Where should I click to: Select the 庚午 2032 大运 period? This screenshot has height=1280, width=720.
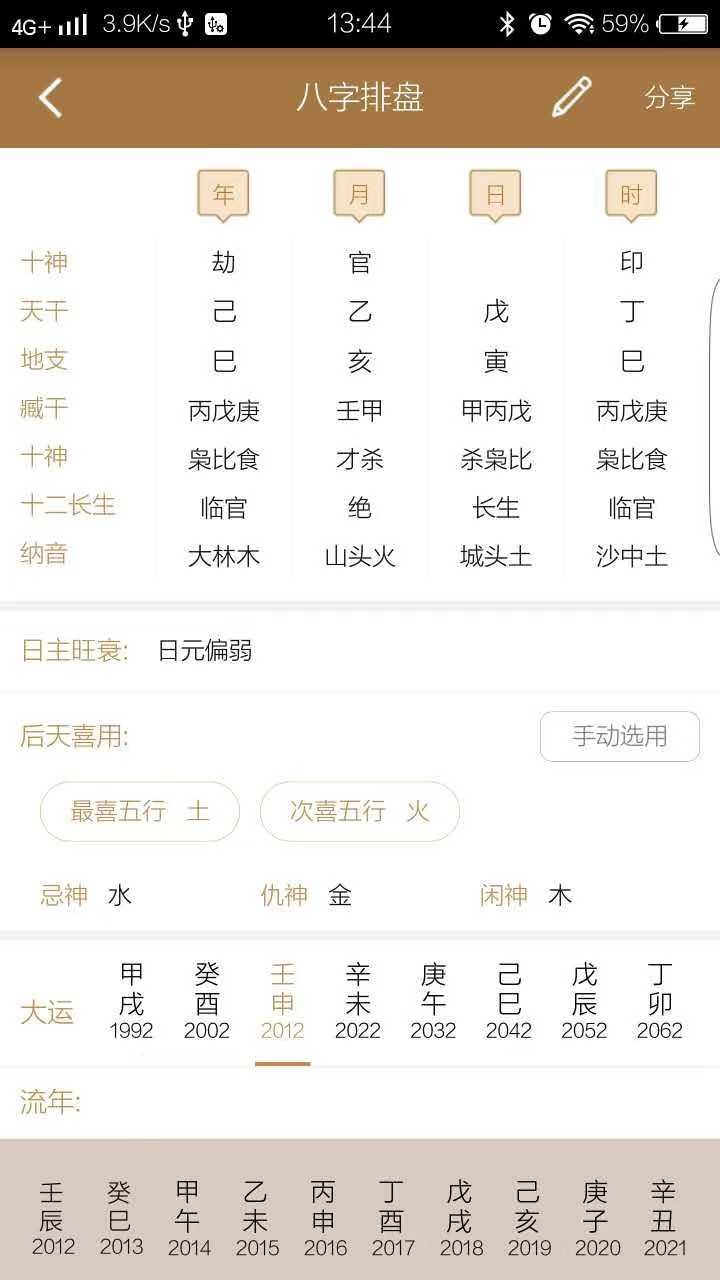433,1001
